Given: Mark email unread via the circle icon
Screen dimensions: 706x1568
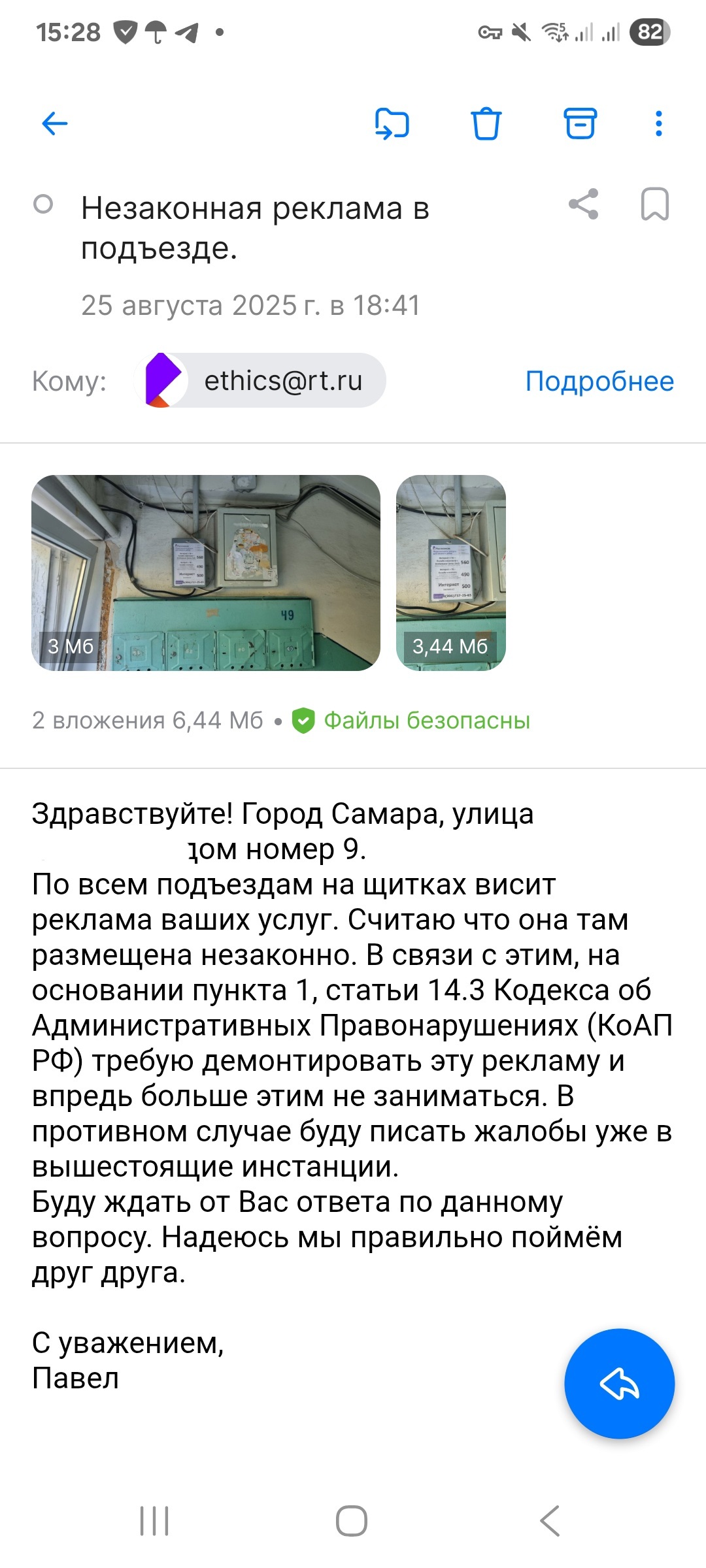Looking at the screenshot, I should click(43, 204).
